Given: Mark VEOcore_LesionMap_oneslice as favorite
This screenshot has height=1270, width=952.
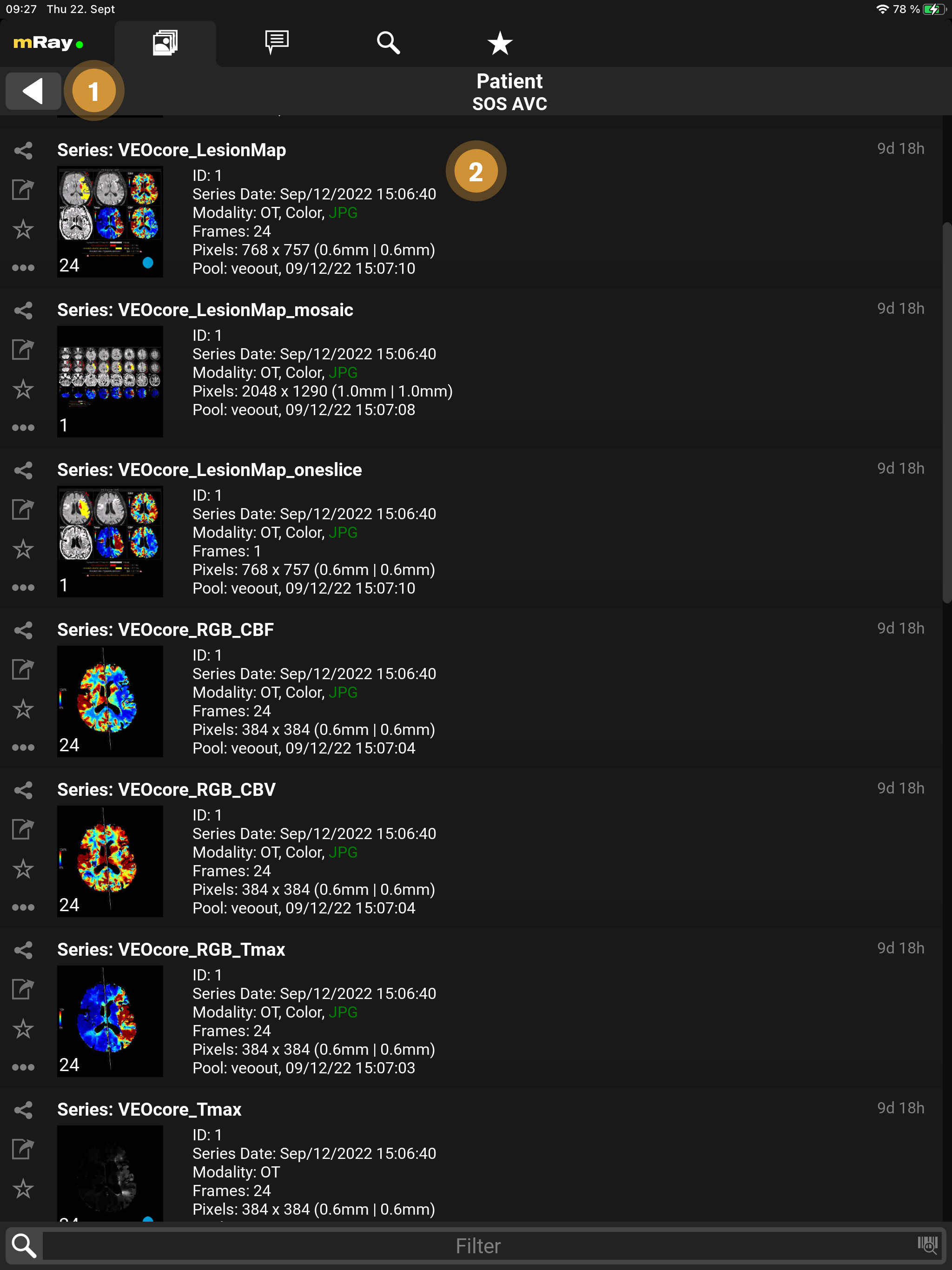Looking at the screenshot, I should click(23, 549).
